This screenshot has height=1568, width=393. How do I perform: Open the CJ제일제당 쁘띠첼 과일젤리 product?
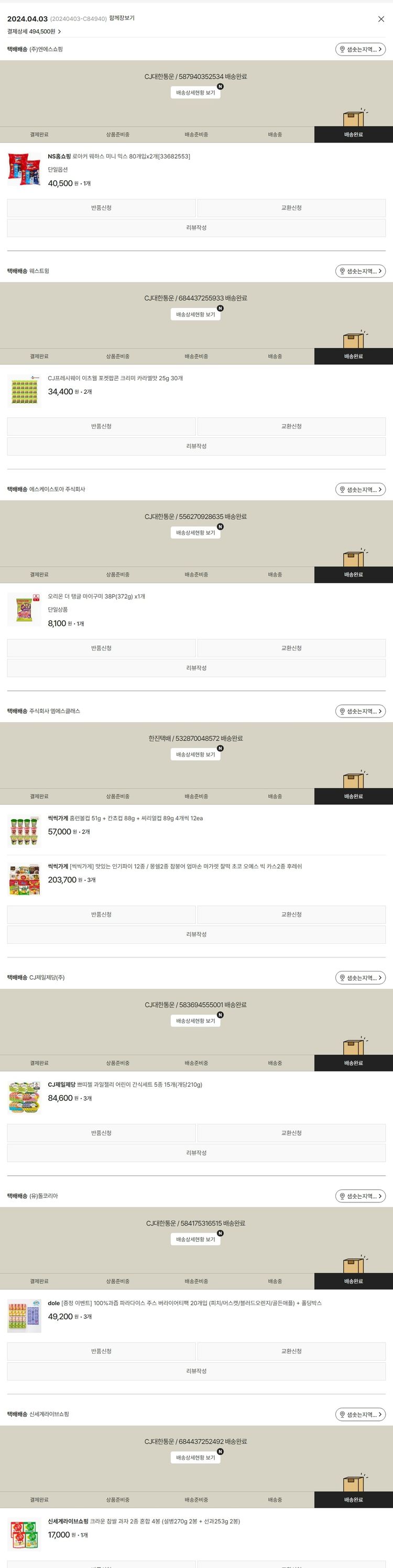(x=125, y=1085)
